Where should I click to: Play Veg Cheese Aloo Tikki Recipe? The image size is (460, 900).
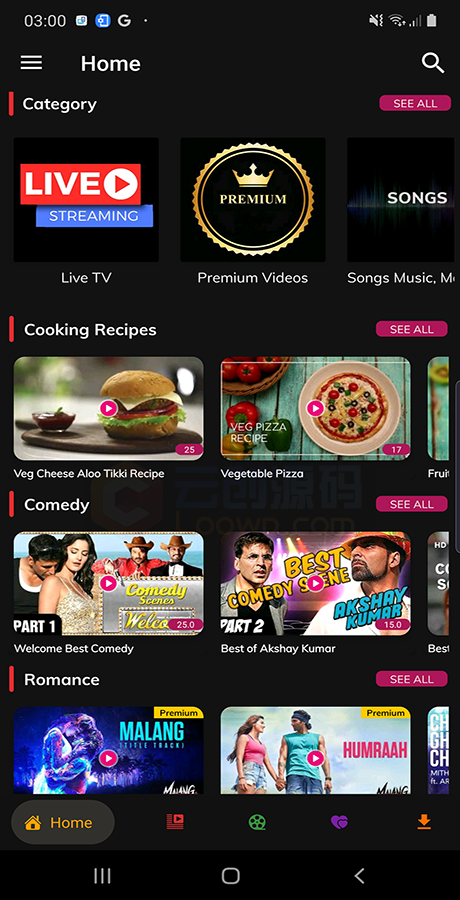point(109,408)
